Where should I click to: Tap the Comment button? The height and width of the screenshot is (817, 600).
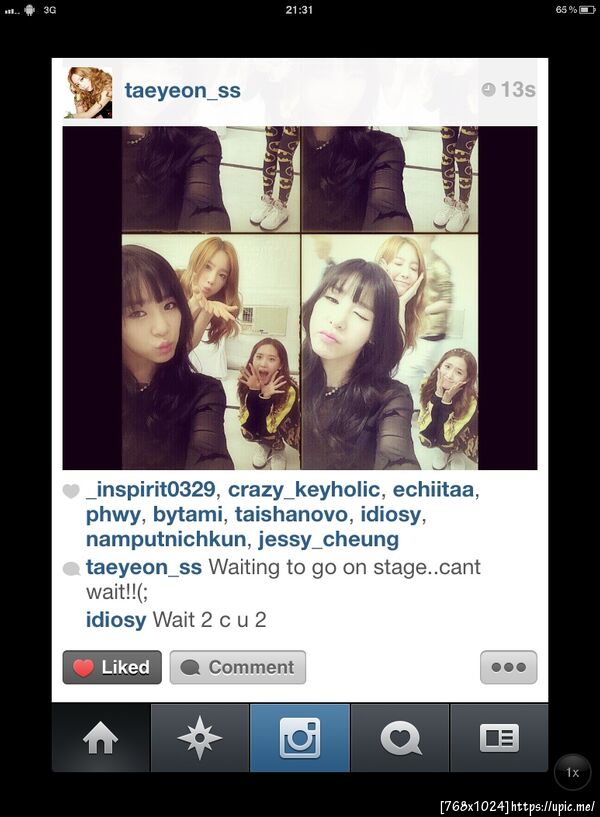pos(238,667)
